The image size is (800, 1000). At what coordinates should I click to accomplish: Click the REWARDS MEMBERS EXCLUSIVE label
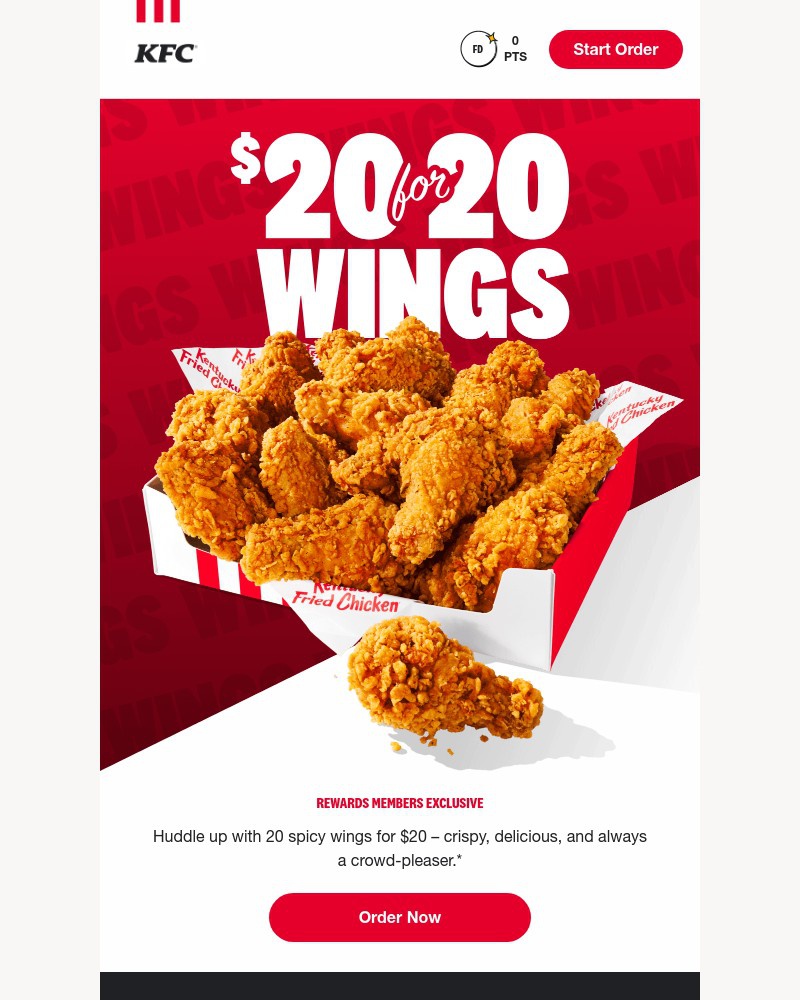tap(400, 803)
